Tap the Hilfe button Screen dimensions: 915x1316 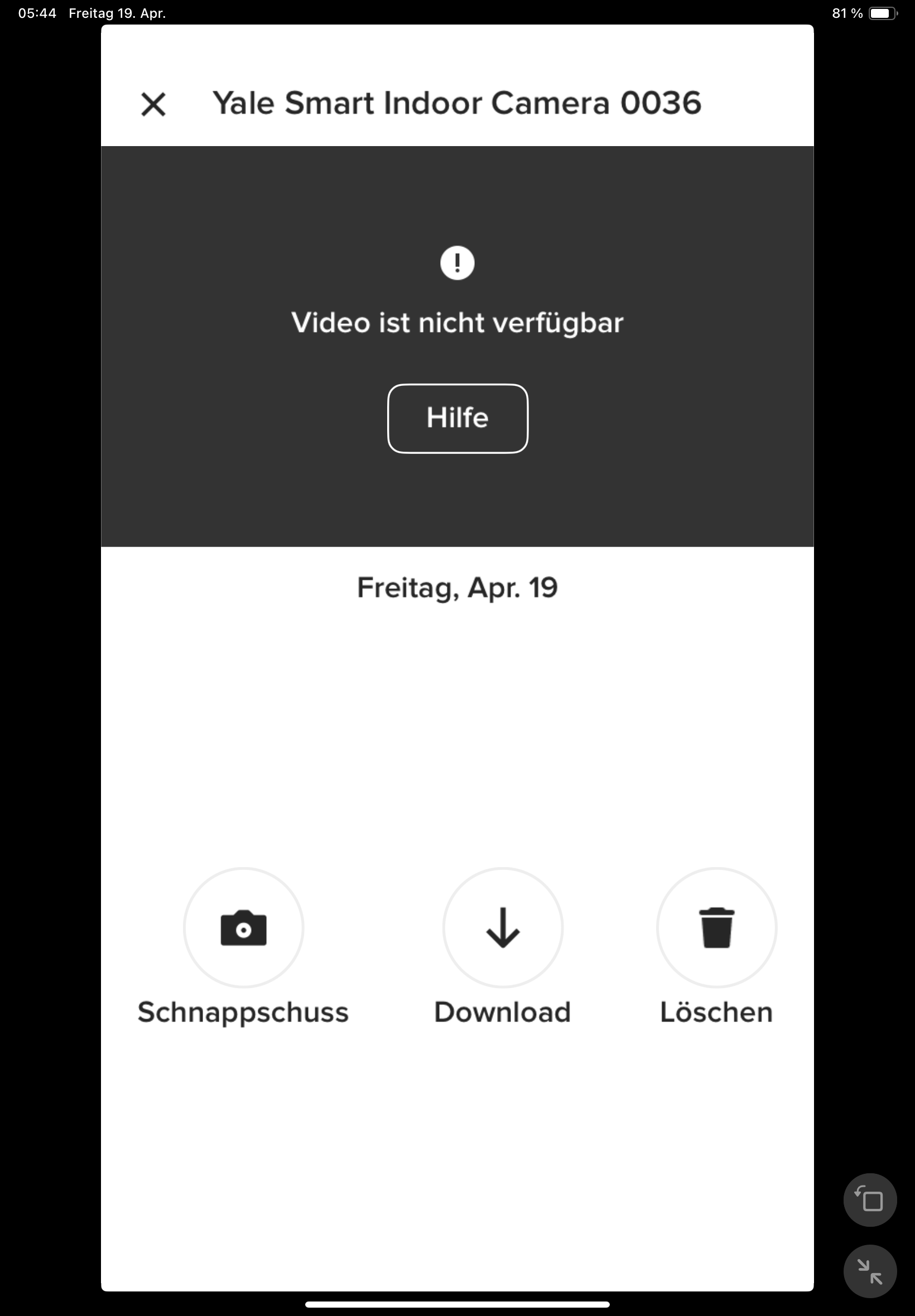click(x=458, y=418)
